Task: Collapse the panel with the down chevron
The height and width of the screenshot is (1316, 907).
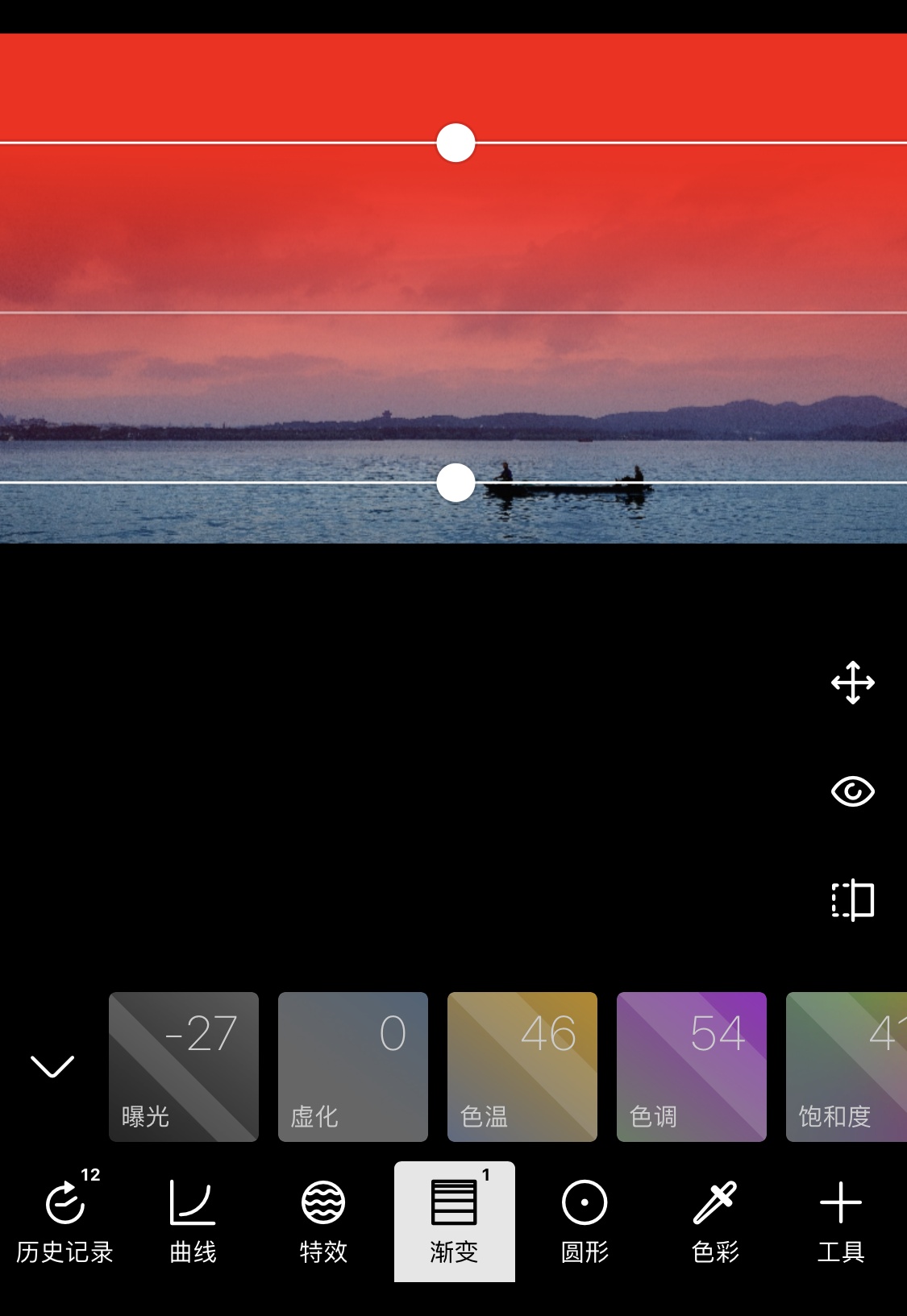Action: [52, 1066]
